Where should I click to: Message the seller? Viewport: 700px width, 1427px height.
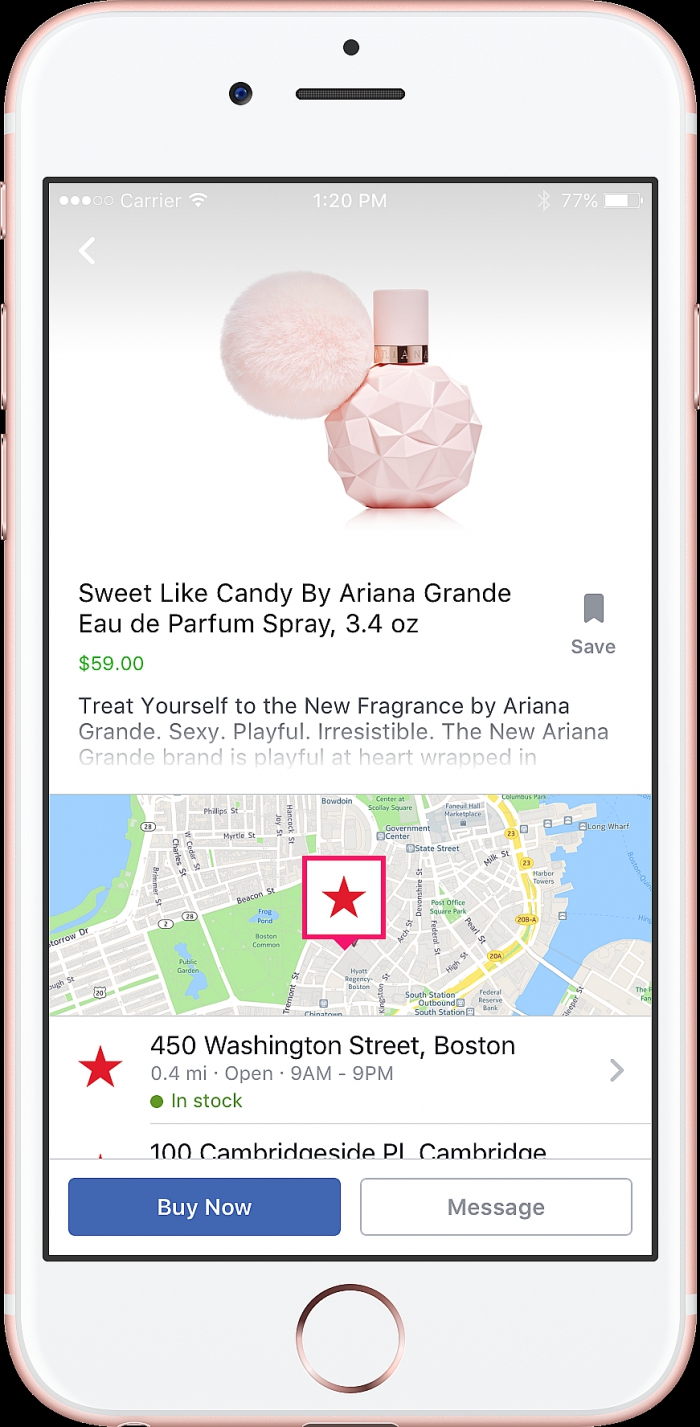click(496, 1207)
